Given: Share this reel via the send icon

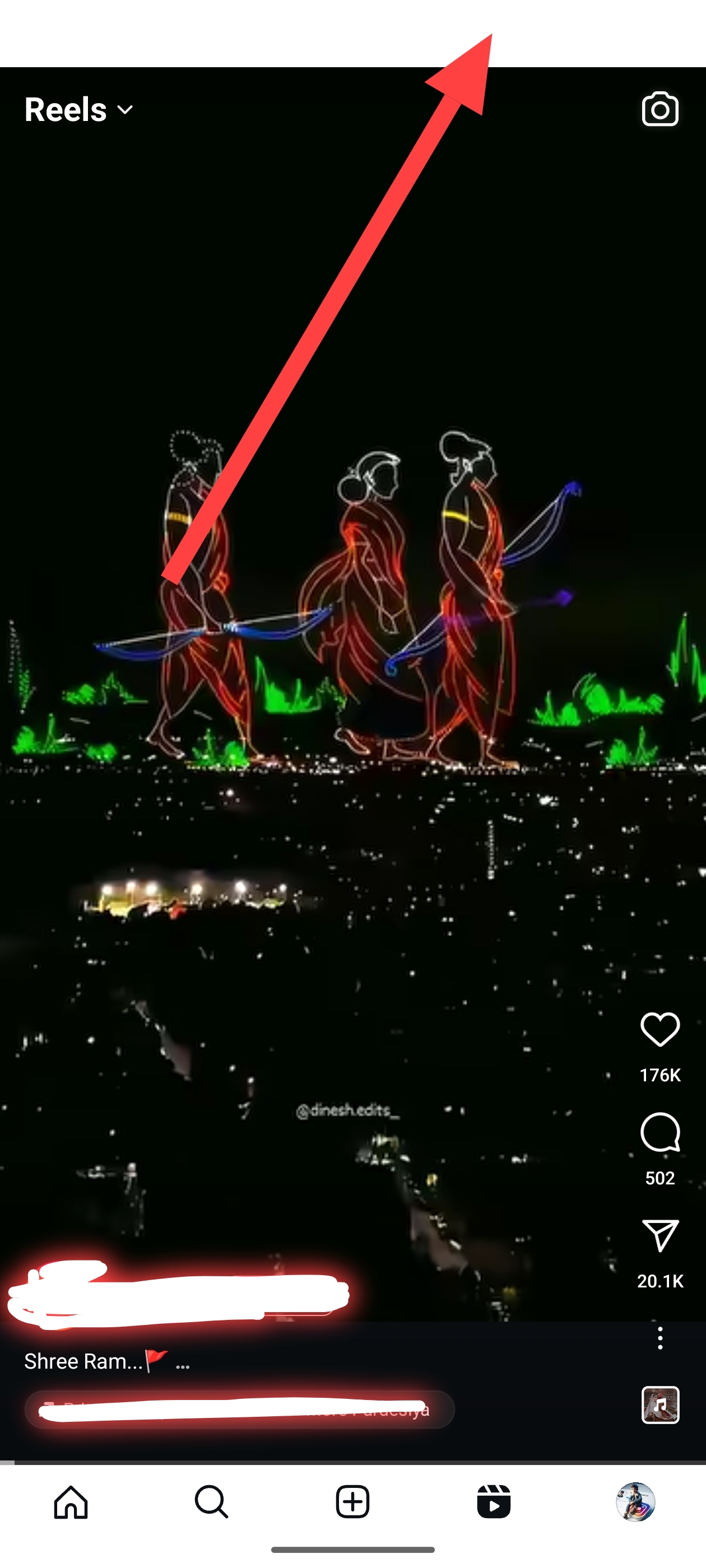Looking at the screenshot, I should [659, 1236].
